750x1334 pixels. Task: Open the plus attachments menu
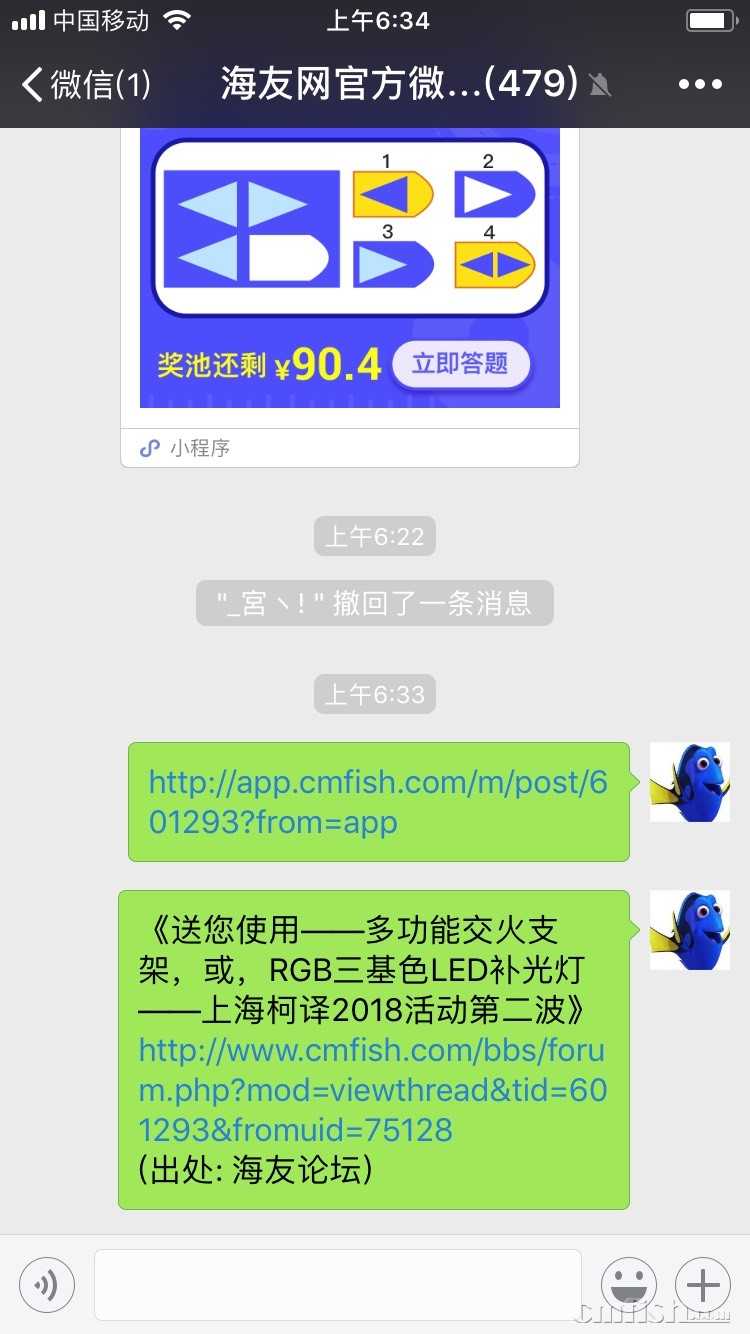[703, 1285]
